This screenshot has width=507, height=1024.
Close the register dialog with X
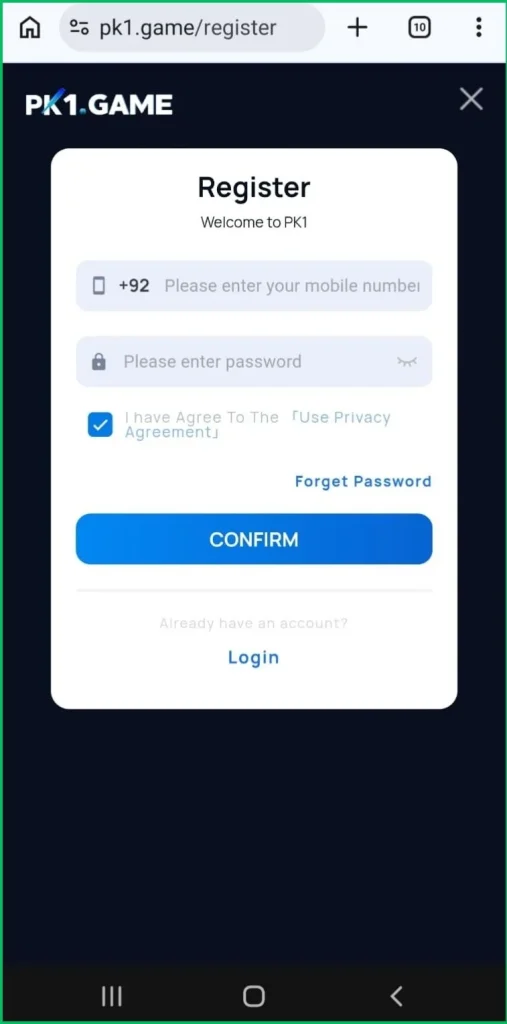[x=471, y=99]
